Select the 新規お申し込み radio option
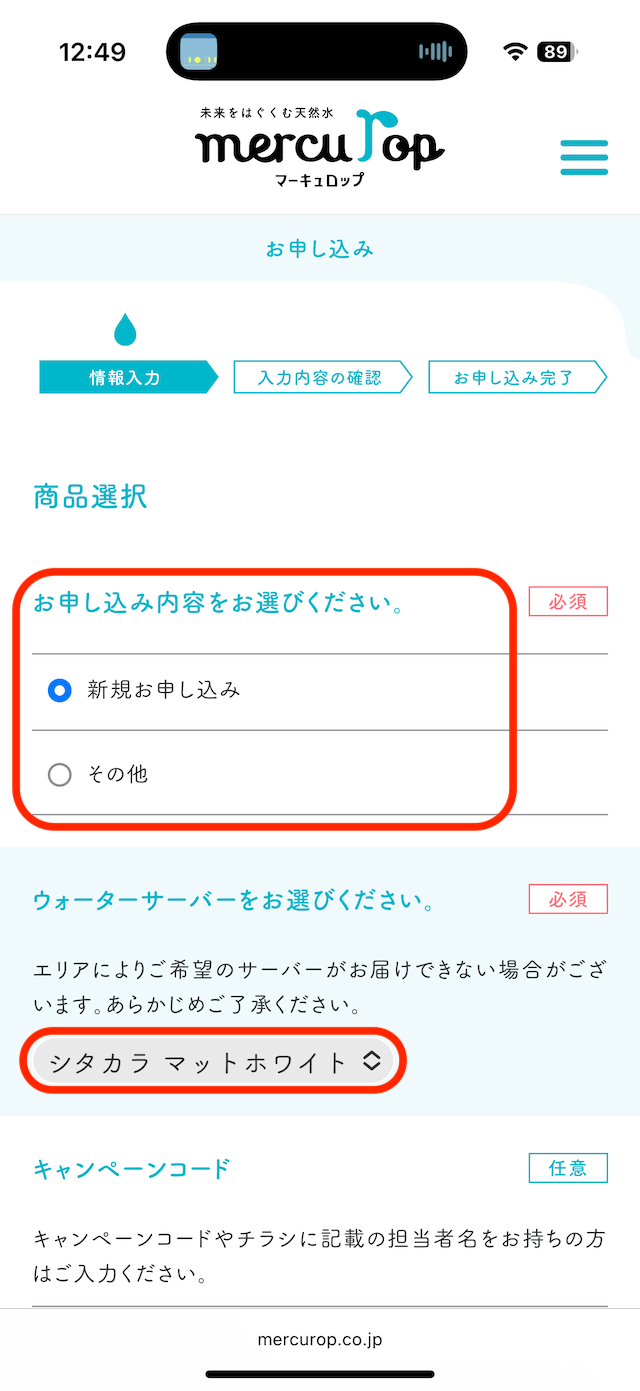The image size is (640, 1391). (60, 690)
